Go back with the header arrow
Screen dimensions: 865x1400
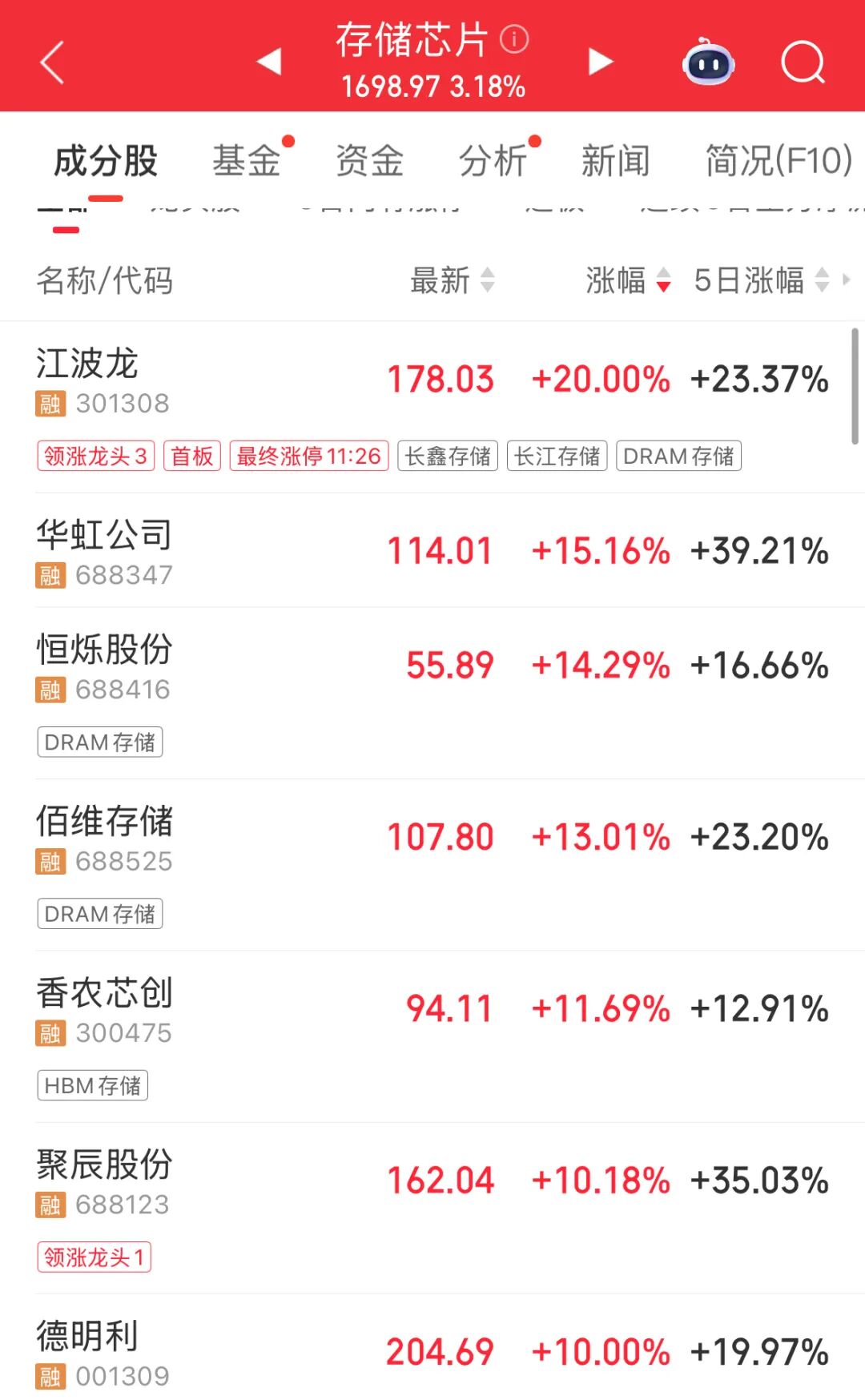(x=52, y=62)
